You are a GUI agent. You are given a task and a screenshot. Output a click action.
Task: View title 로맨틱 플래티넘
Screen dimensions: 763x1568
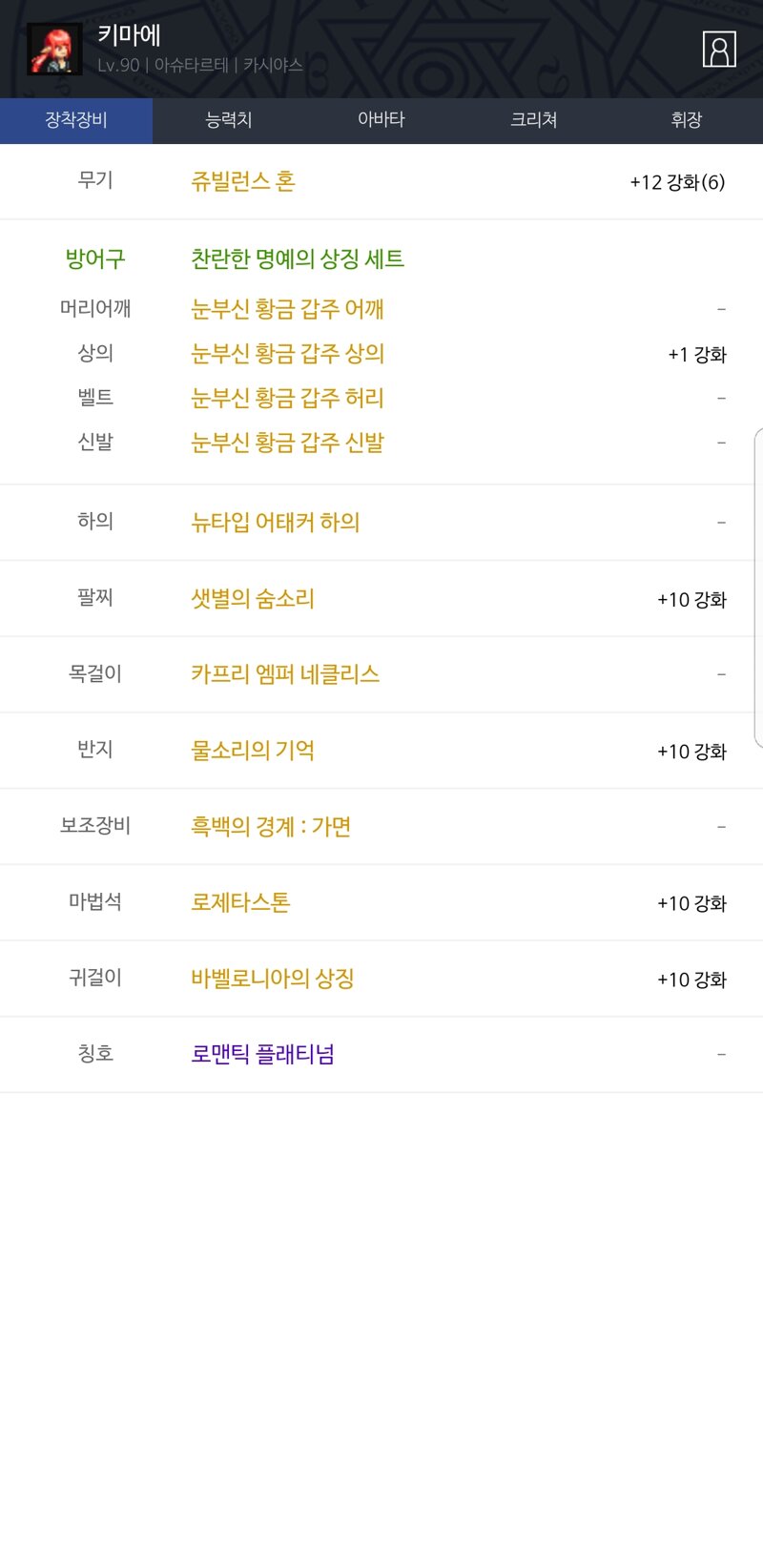click(x=262, y=1054)
